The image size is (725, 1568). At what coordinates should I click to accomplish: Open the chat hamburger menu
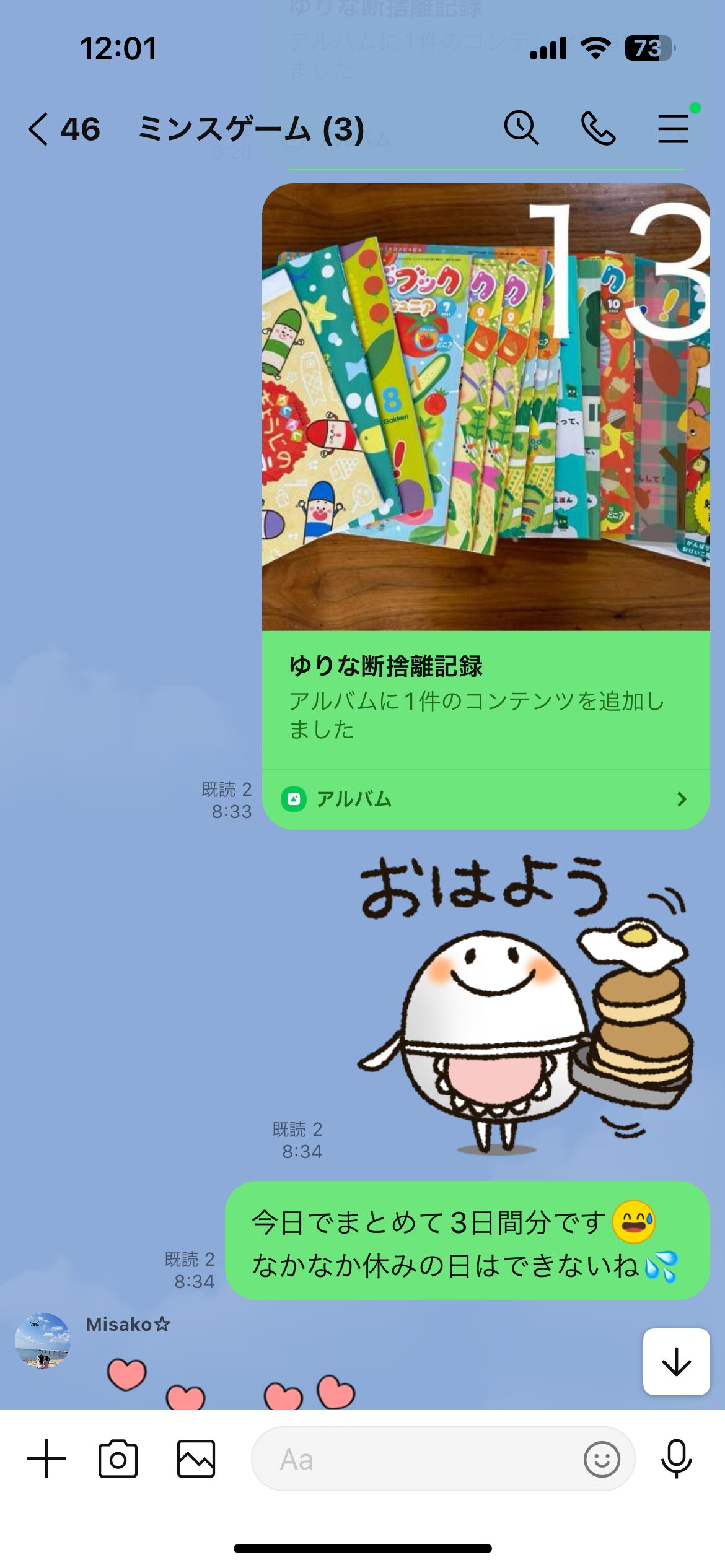(x=674, y=128)
